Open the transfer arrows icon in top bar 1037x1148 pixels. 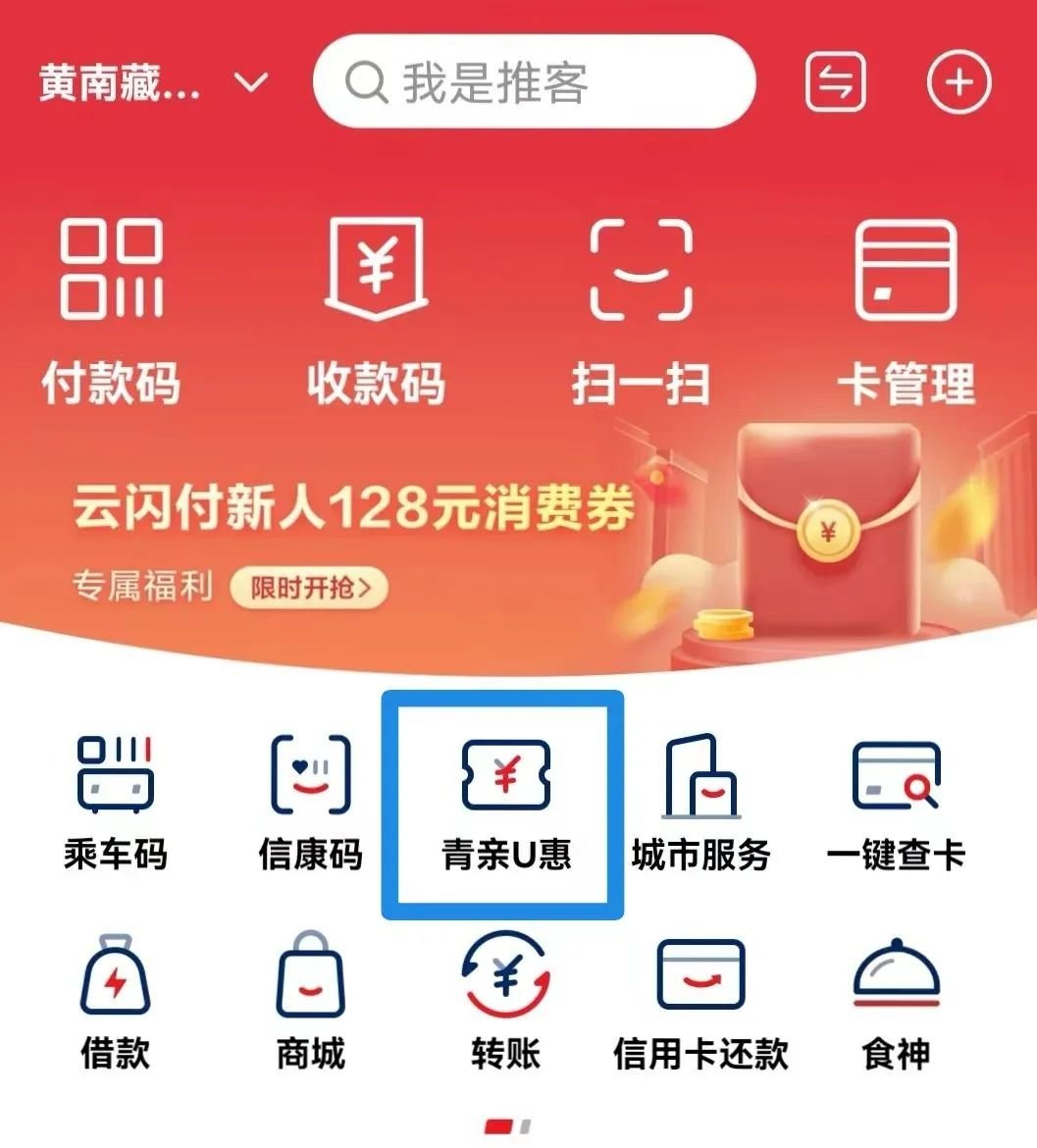[835, 82]
